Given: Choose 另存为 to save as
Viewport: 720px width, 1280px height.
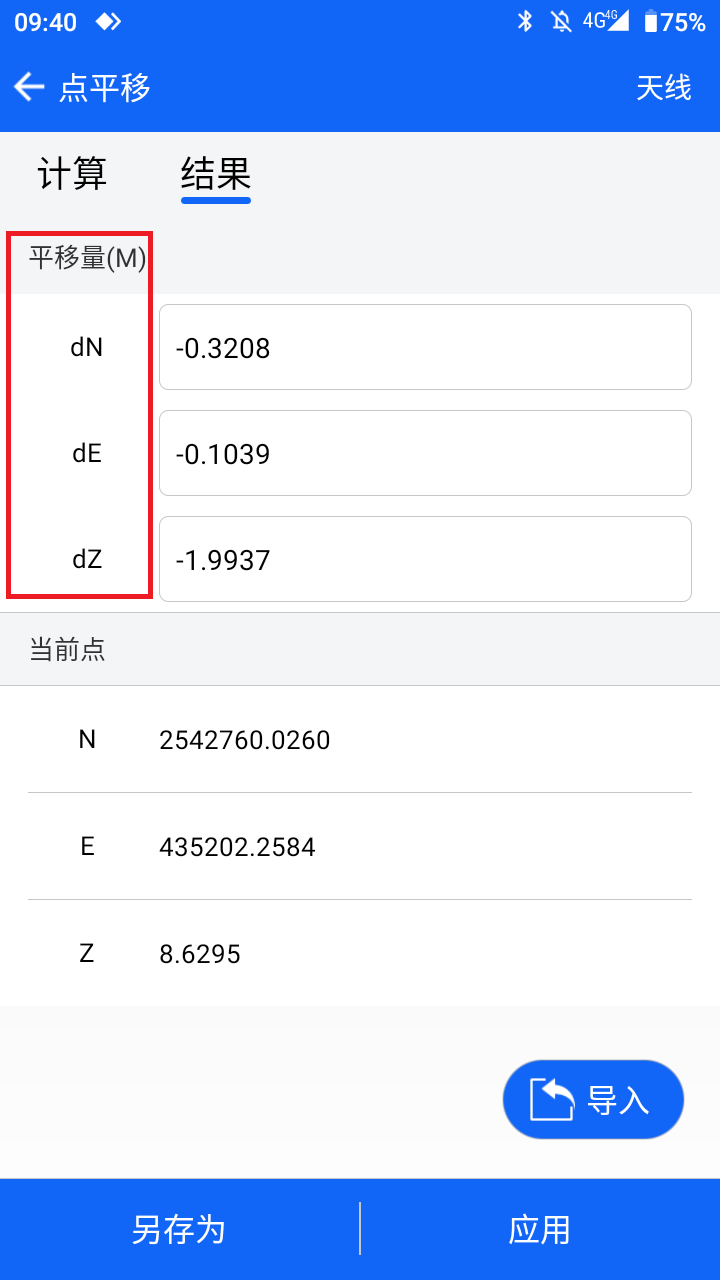Looking at the screenshot, I should coord(179,1229).
